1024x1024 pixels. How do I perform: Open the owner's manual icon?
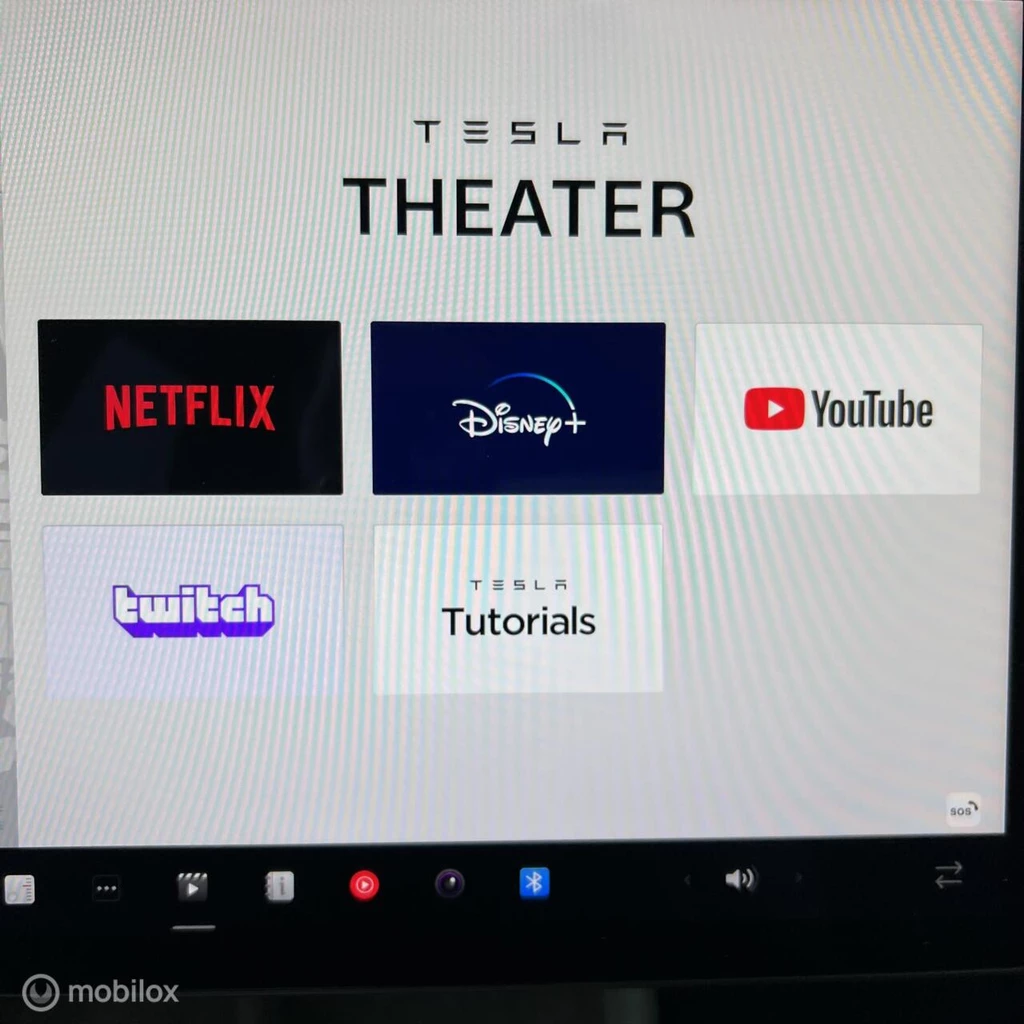tap(280, 886)
